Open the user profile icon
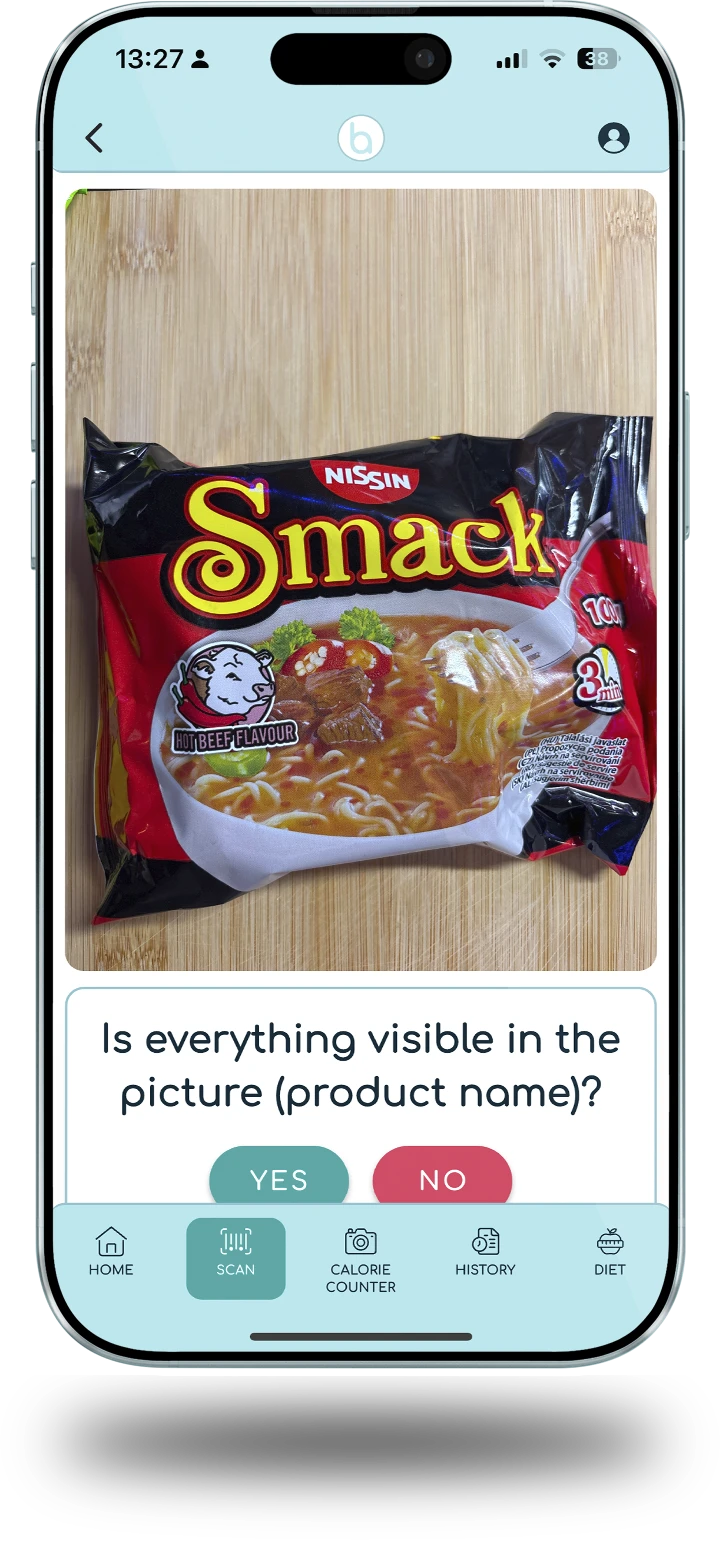Image resolution: width=720 pixels, height=1545 pixels. pos(613,138)
